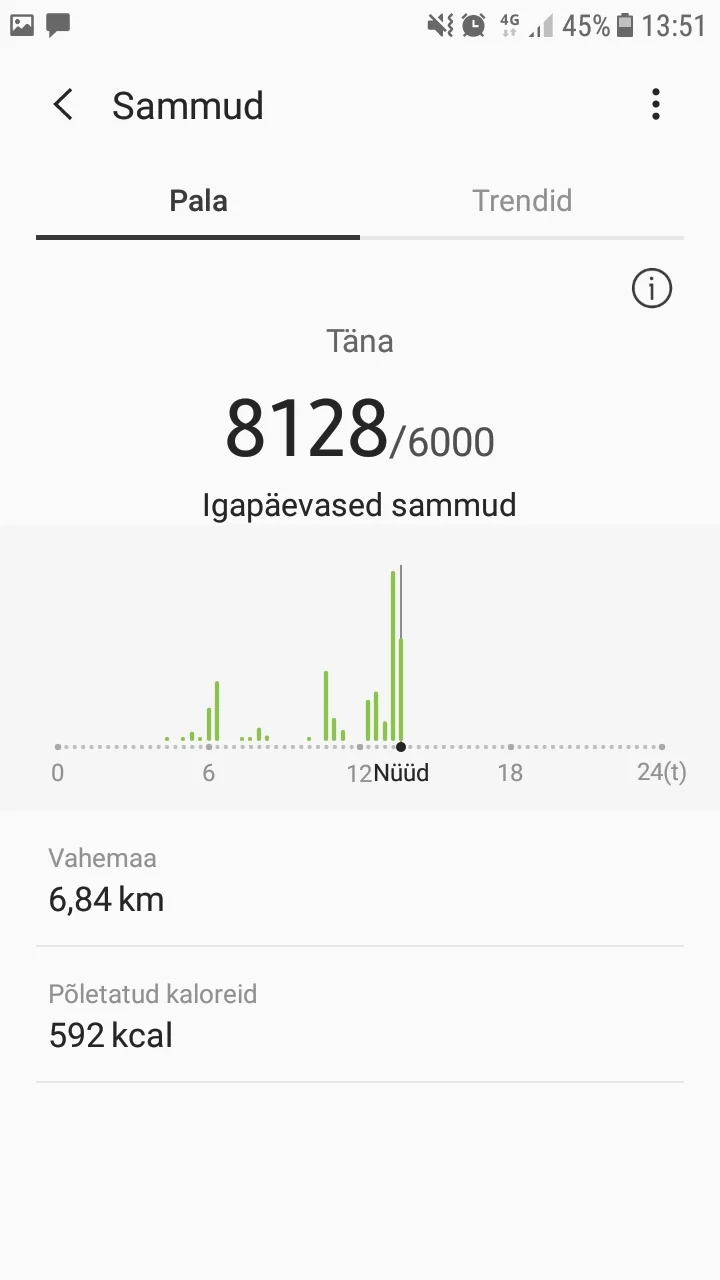Switch to the Trendid tab
Viewport: 720px width, 1280px height.
tap(522, 200)
